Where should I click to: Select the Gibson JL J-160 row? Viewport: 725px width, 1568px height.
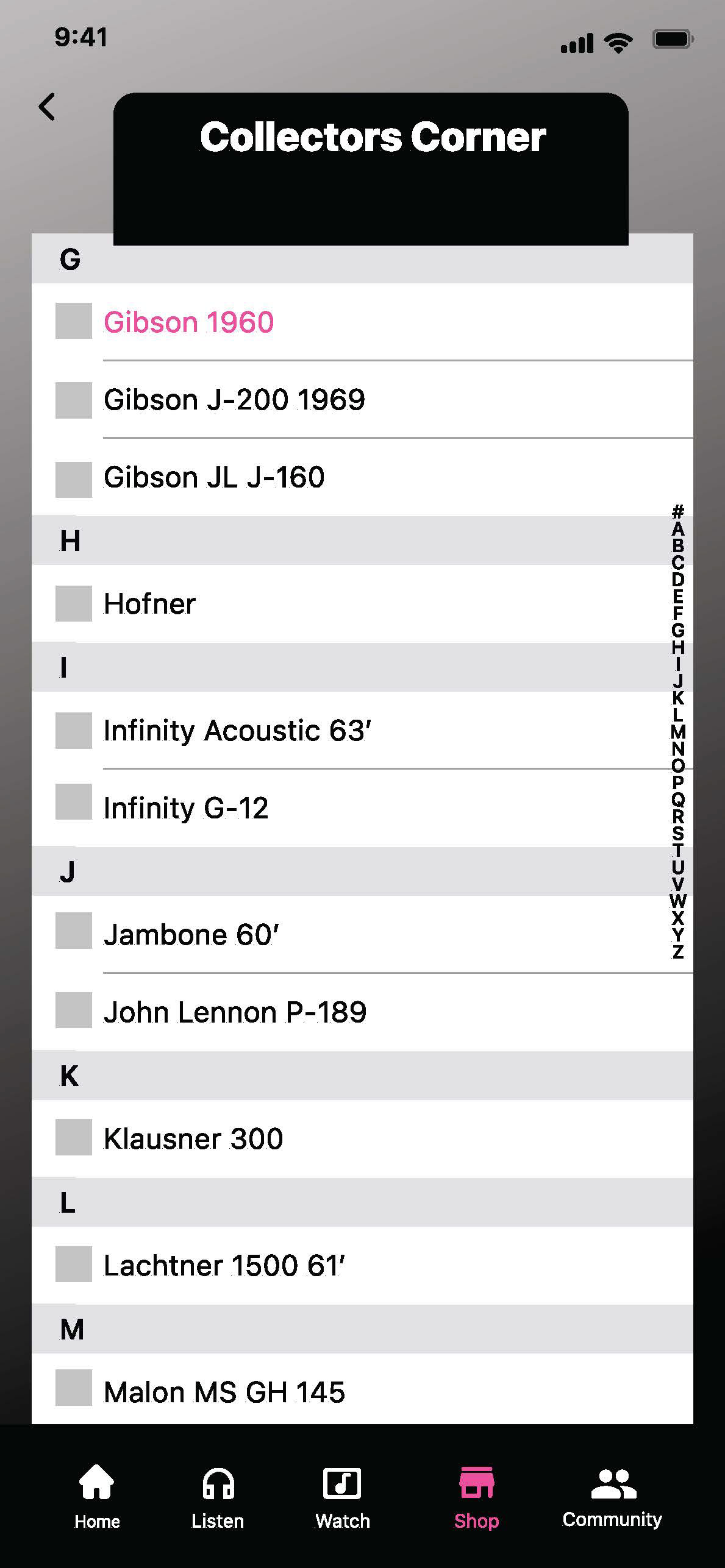click(x=362, y=477)
